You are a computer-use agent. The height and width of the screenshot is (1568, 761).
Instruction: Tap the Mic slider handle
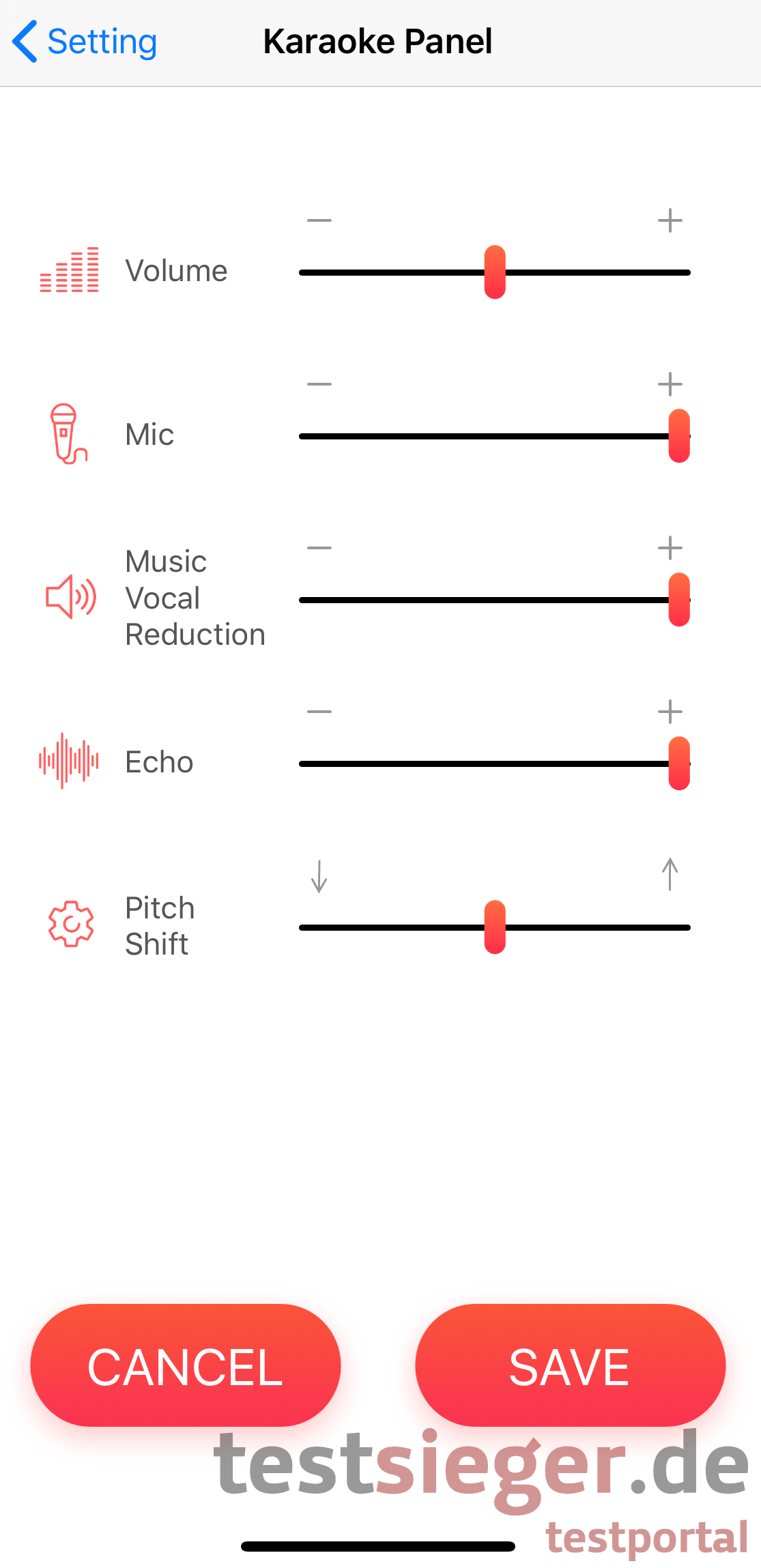[x=679, y=436]
